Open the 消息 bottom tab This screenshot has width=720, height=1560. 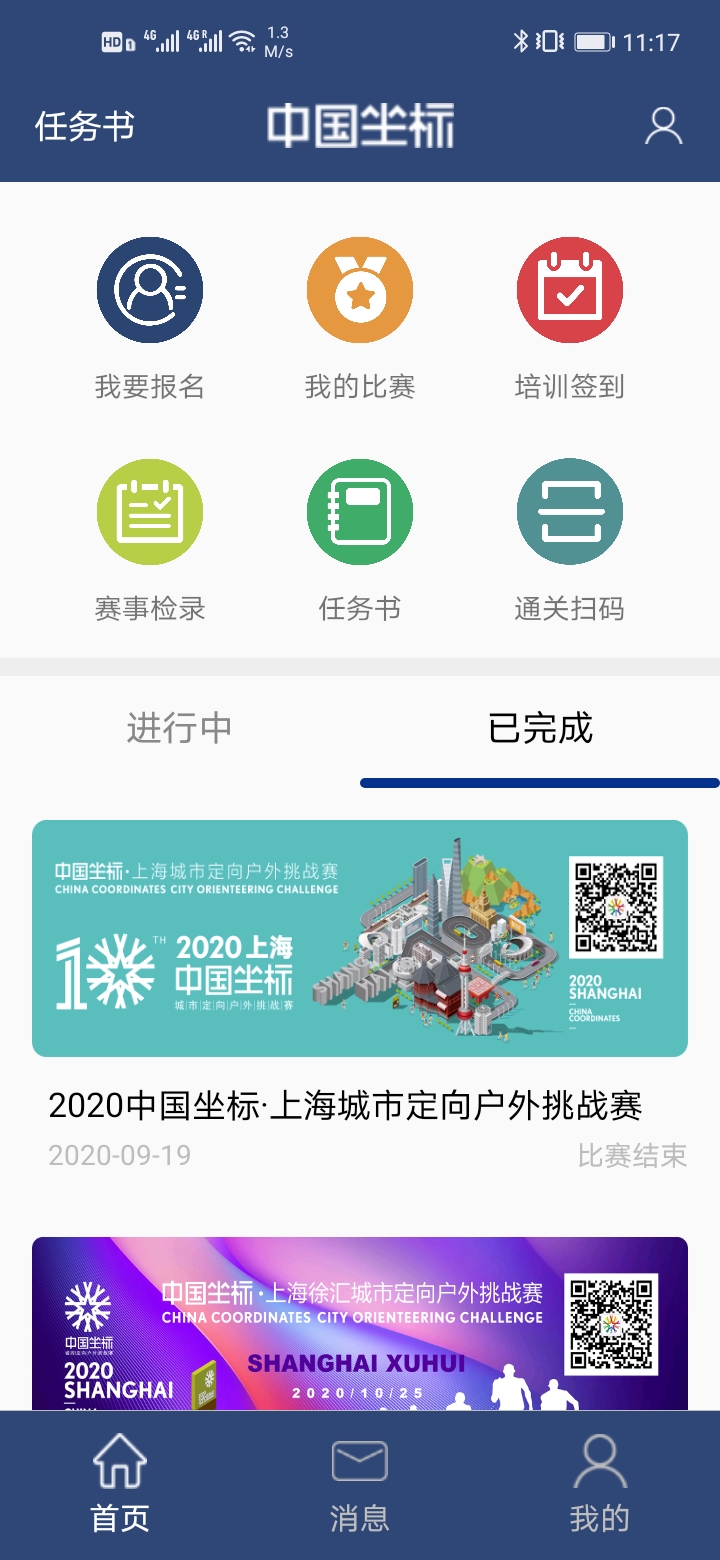[360, 1484]
